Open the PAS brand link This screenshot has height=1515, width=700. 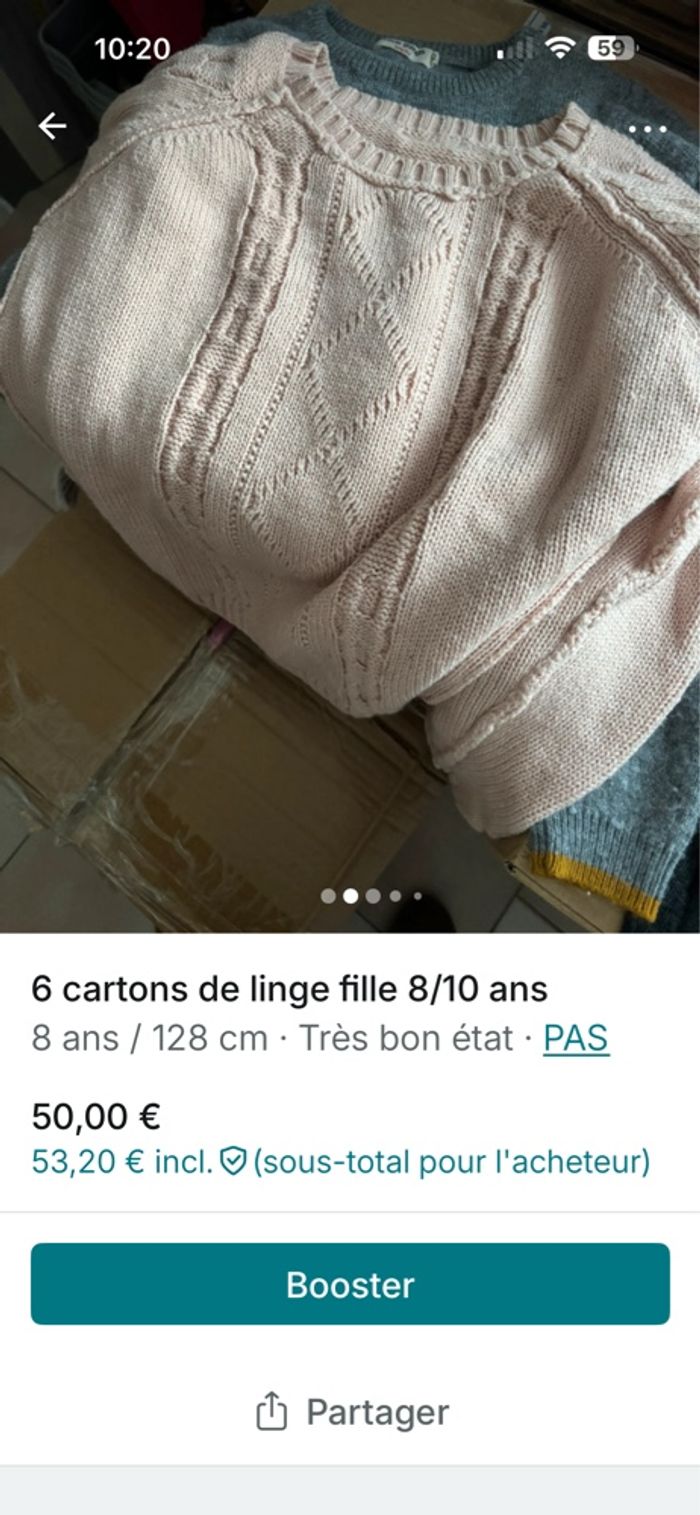click(576, 1039)
